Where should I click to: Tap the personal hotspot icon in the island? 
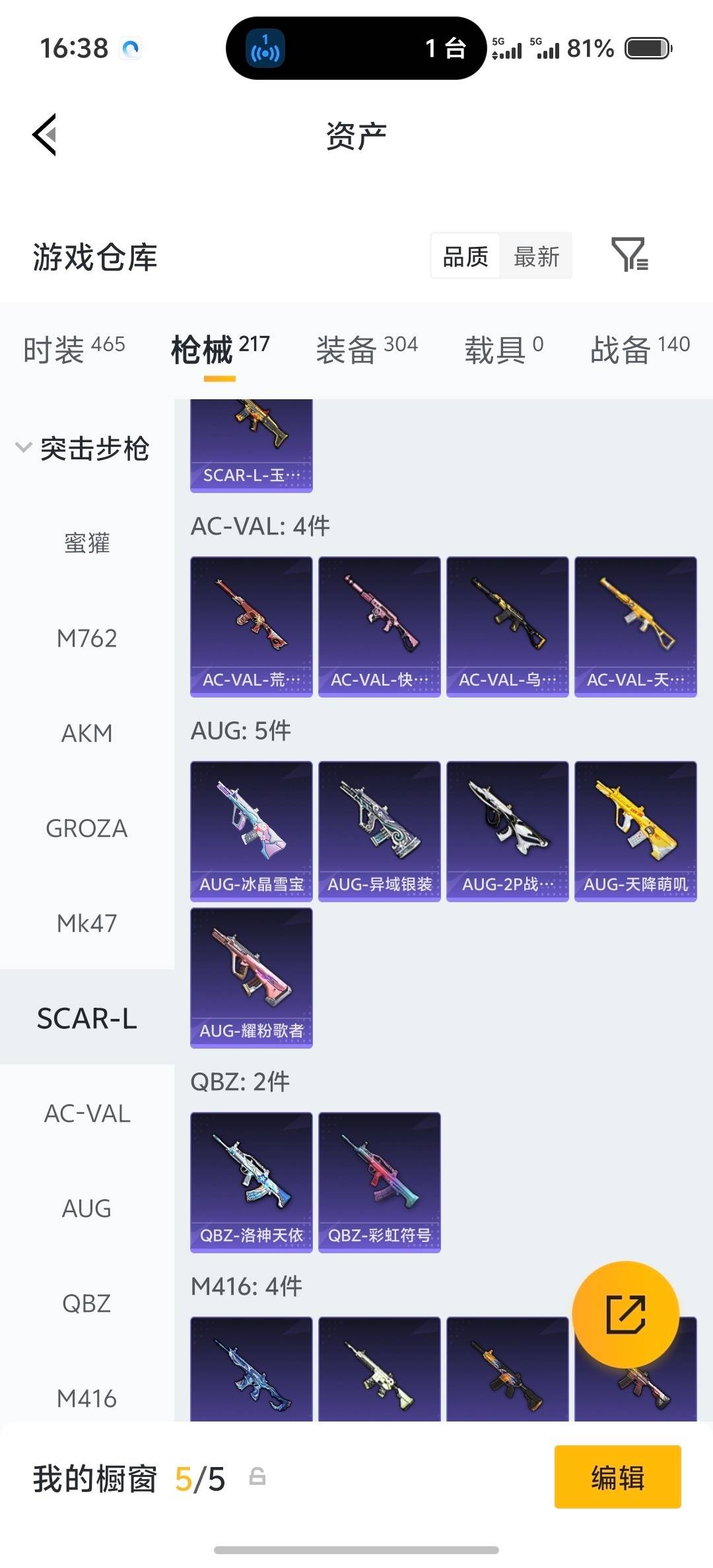(265, 48)
